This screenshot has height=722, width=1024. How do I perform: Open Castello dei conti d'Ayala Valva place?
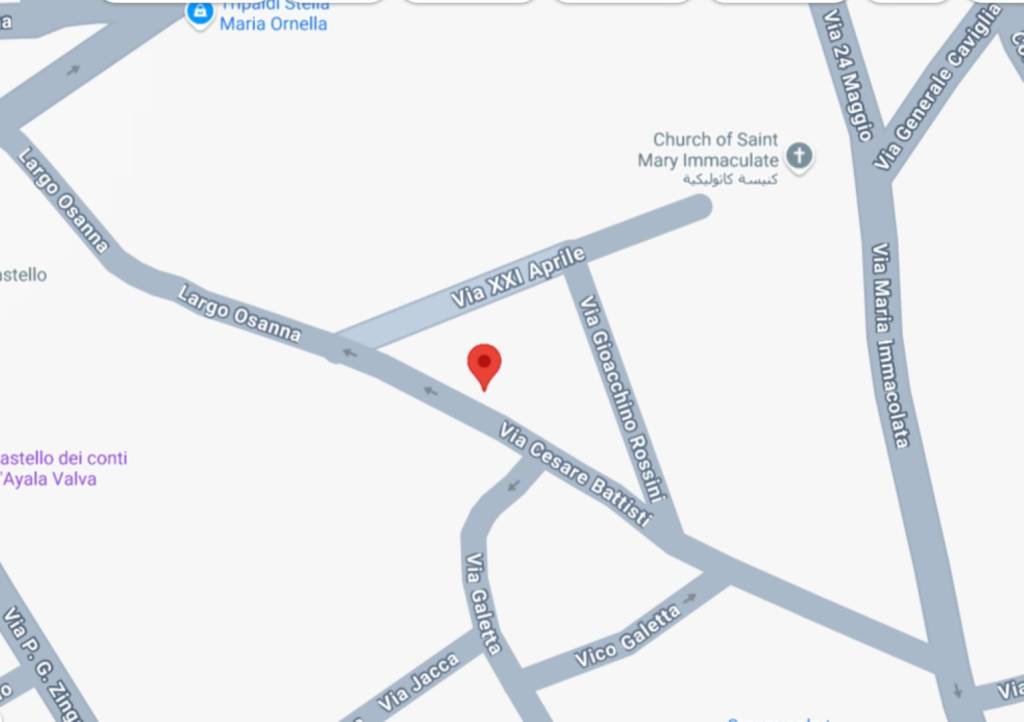tap(62, 468)
